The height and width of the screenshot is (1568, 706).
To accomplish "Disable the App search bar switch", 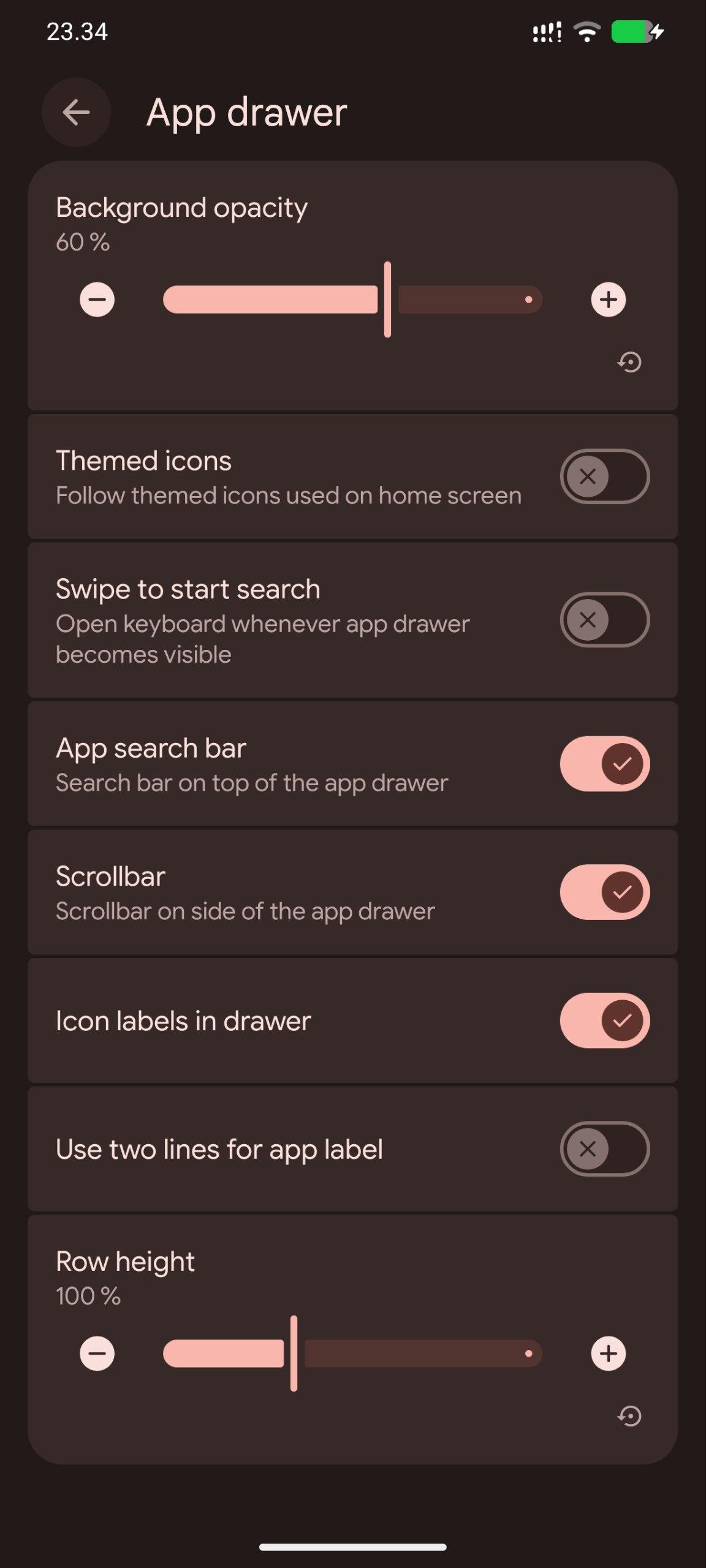I will (x=604, y=764).
